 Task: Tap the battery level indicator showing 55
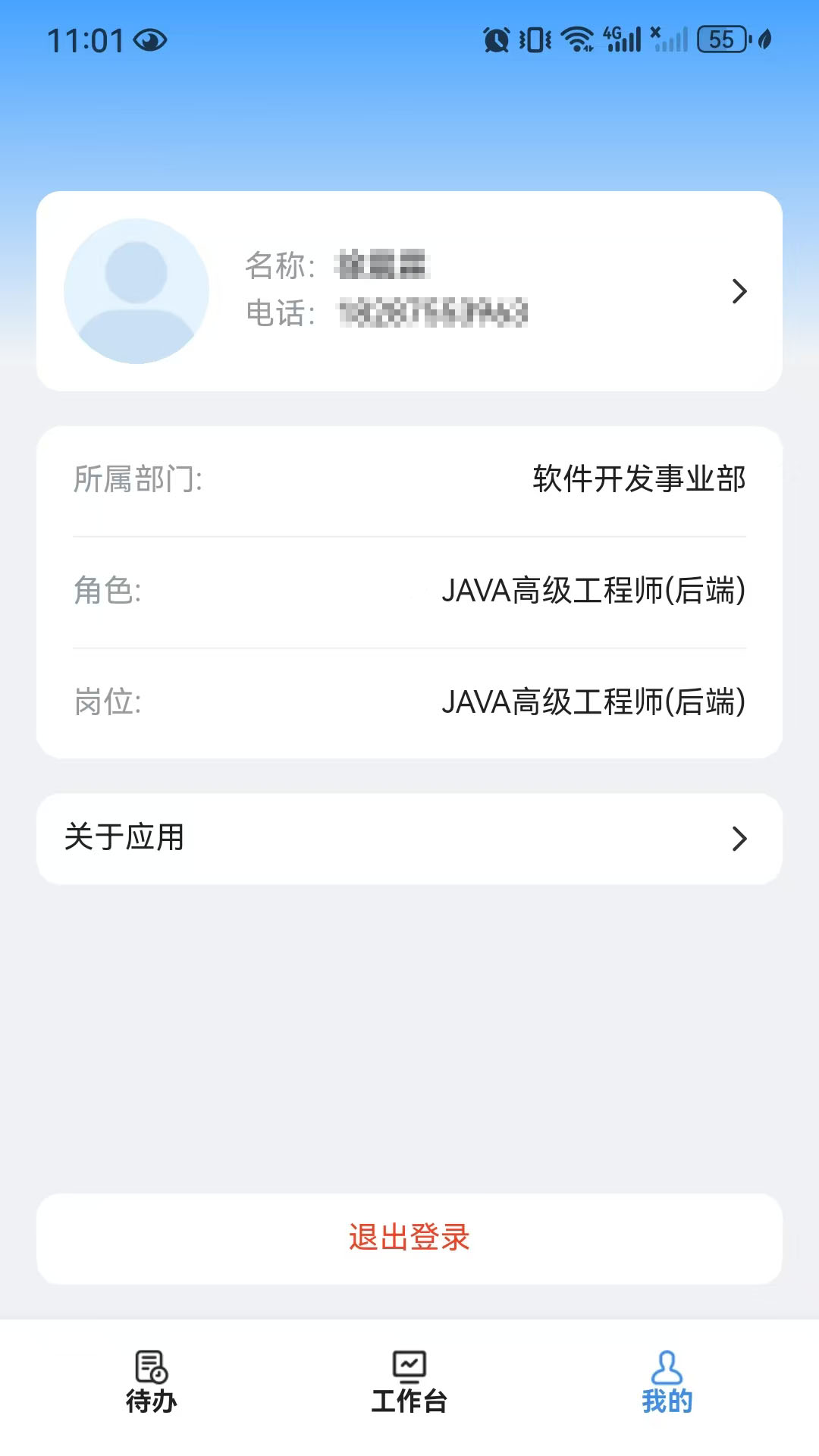point(722,38)
